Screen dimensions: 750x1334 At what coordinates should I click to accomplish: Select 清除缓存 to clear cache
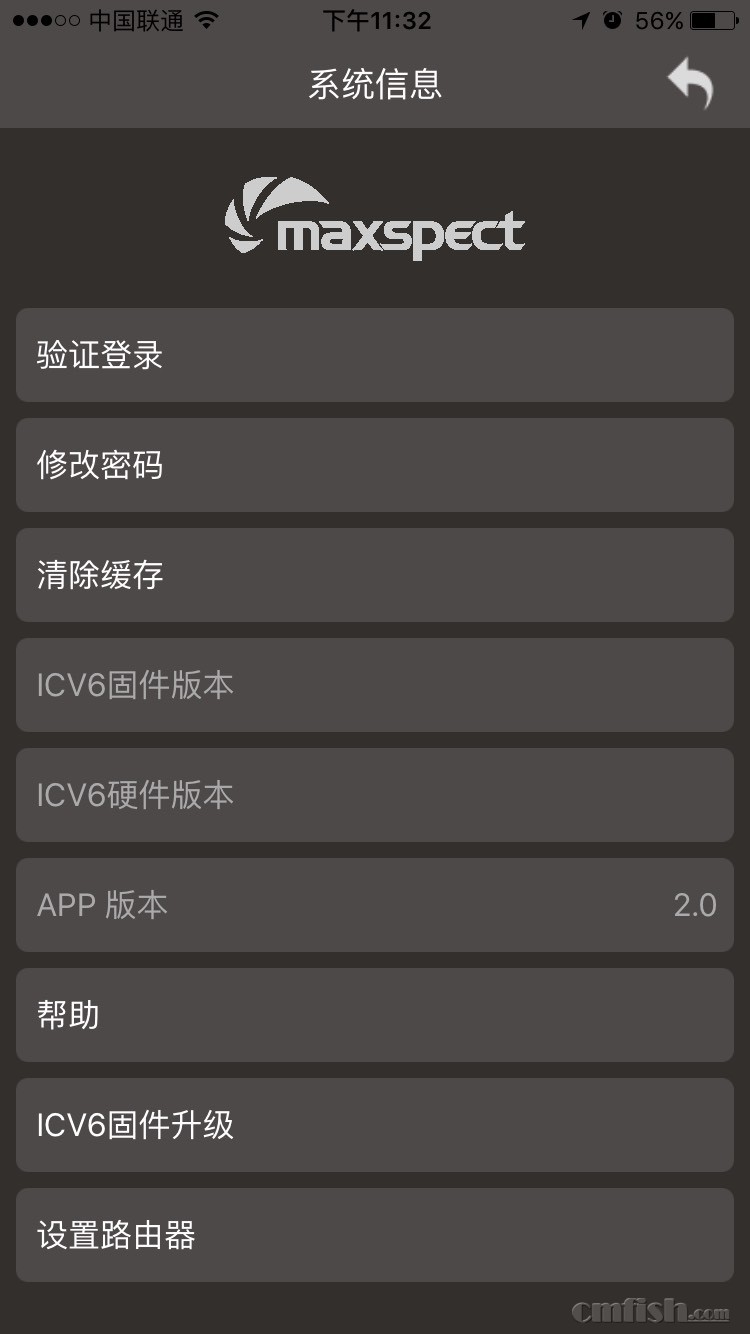pyautogui.click(x=375, y=575)
